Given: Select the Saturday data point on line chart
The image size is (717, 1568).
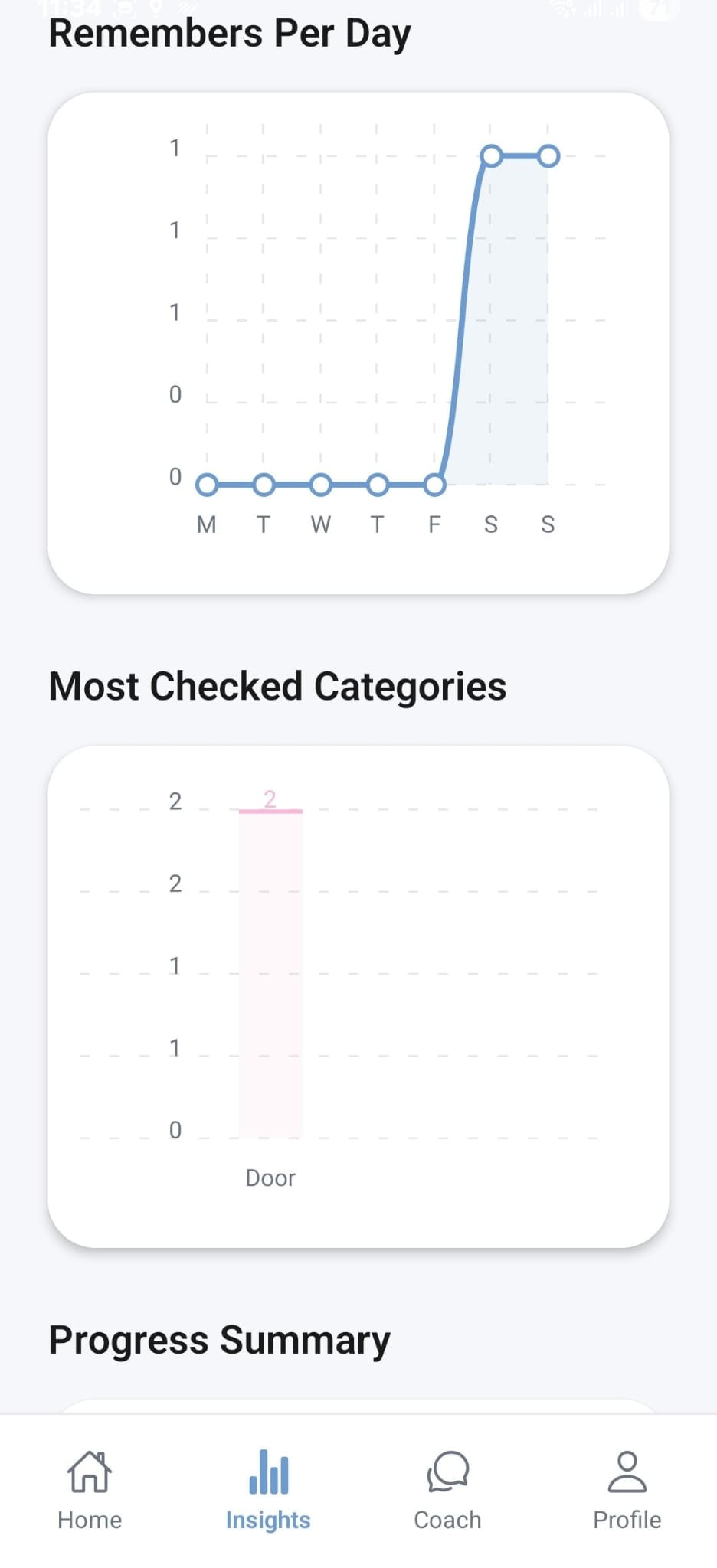Looking at the screenshot, I should point(491,155).
